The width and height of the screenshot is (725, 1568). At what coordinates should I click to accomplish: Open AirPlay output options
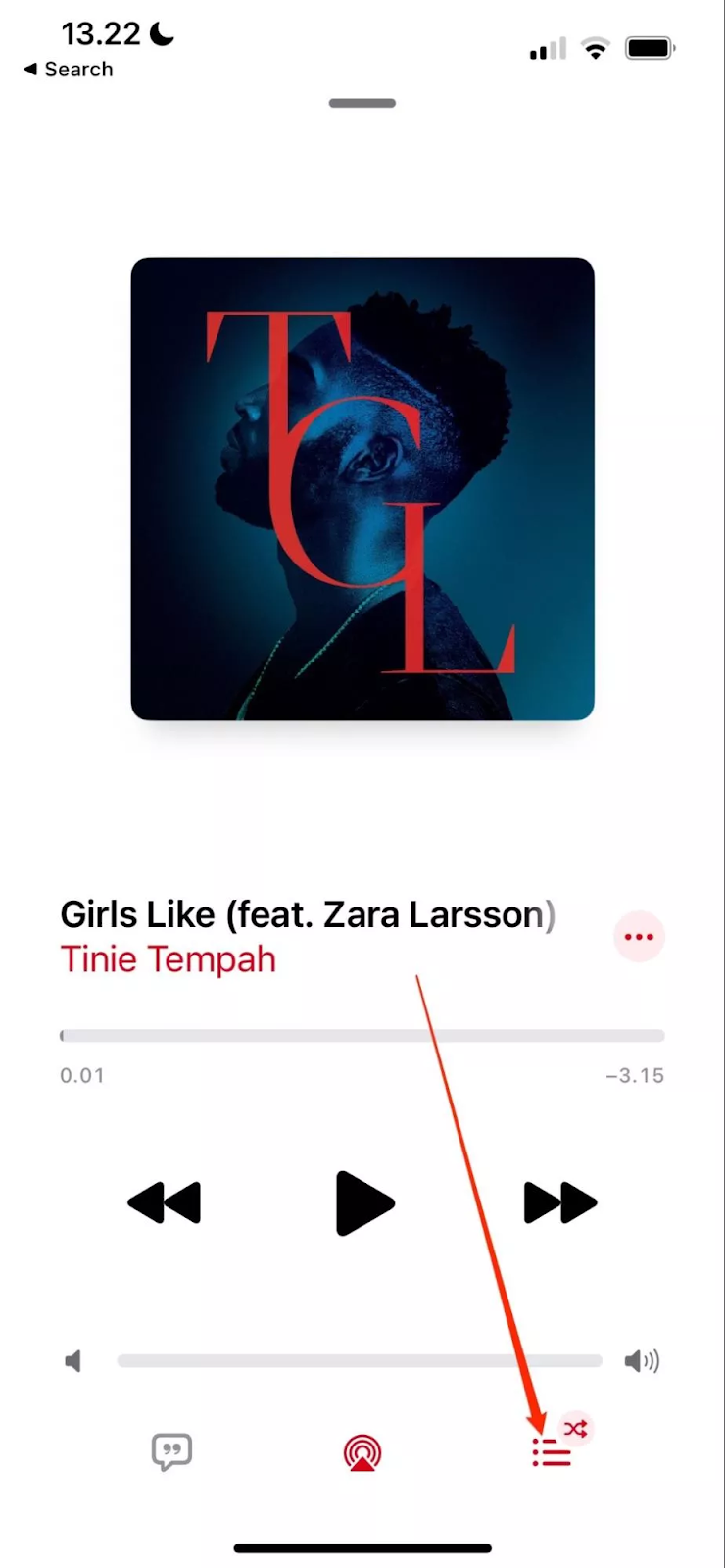pos(362,1452)
